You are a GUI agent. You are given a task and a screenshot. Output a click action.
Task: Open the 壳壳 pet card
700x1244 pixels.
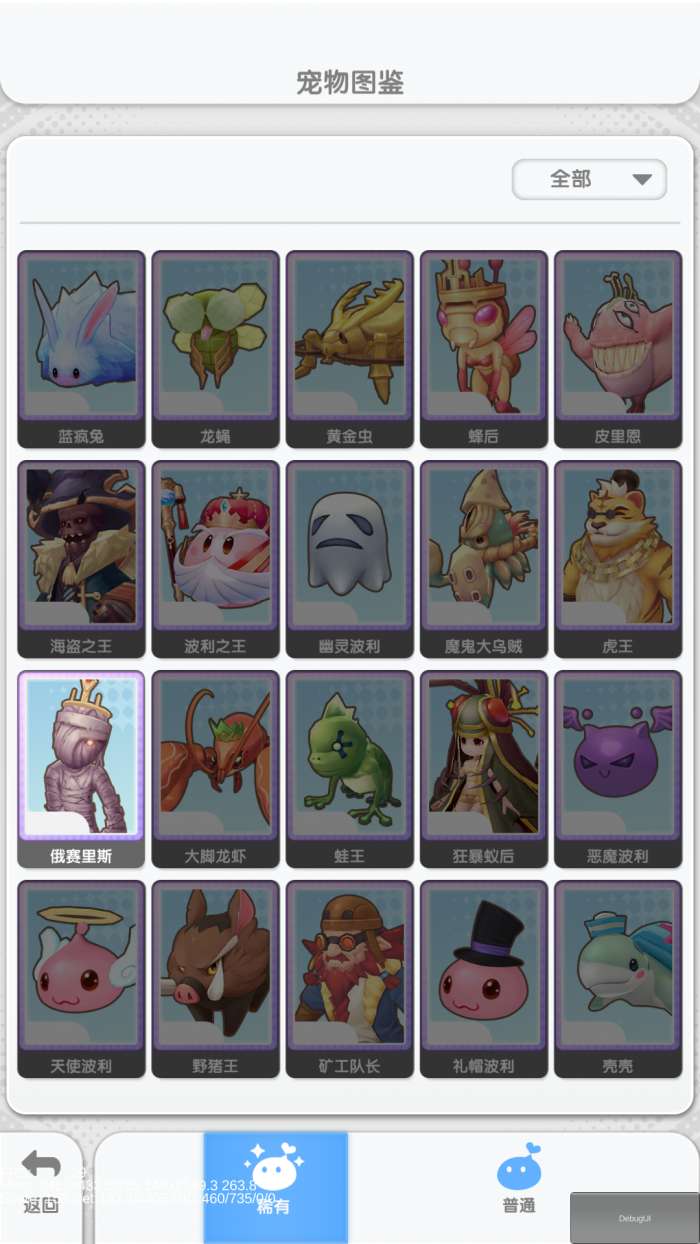(618, 979)
